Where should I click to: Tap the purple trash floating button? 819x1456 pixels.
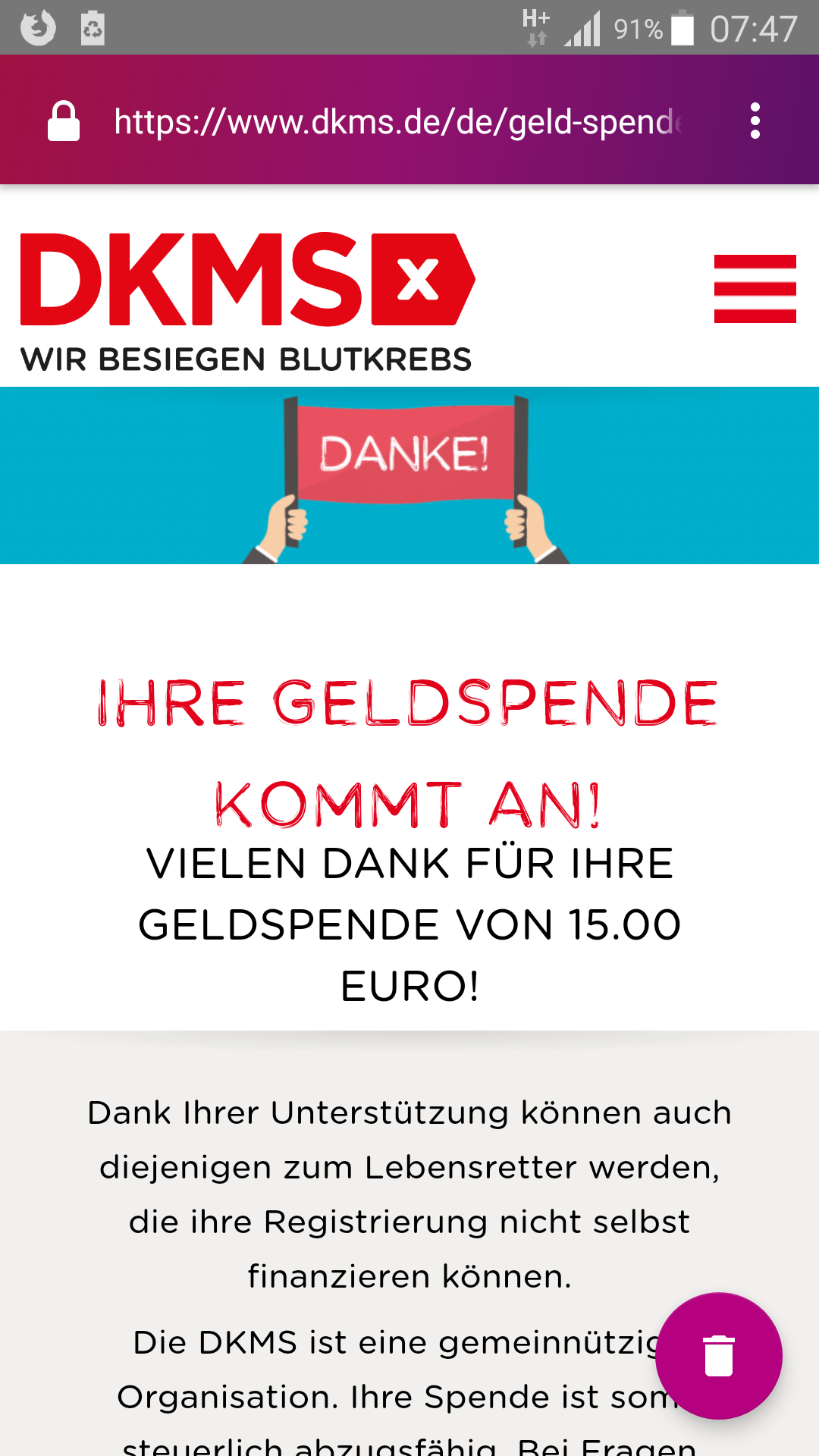point(719,1356)
